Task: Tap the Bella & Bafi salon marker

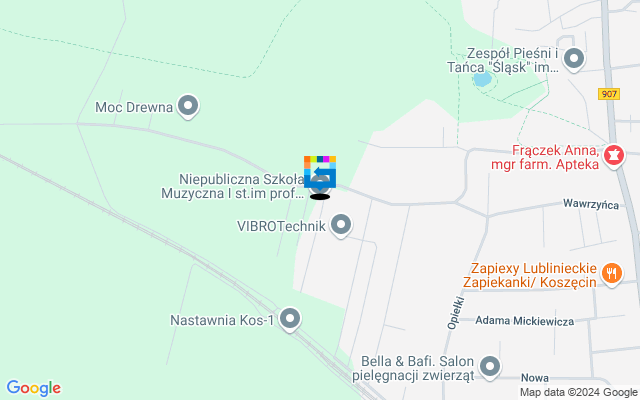Action: (490, 367)
